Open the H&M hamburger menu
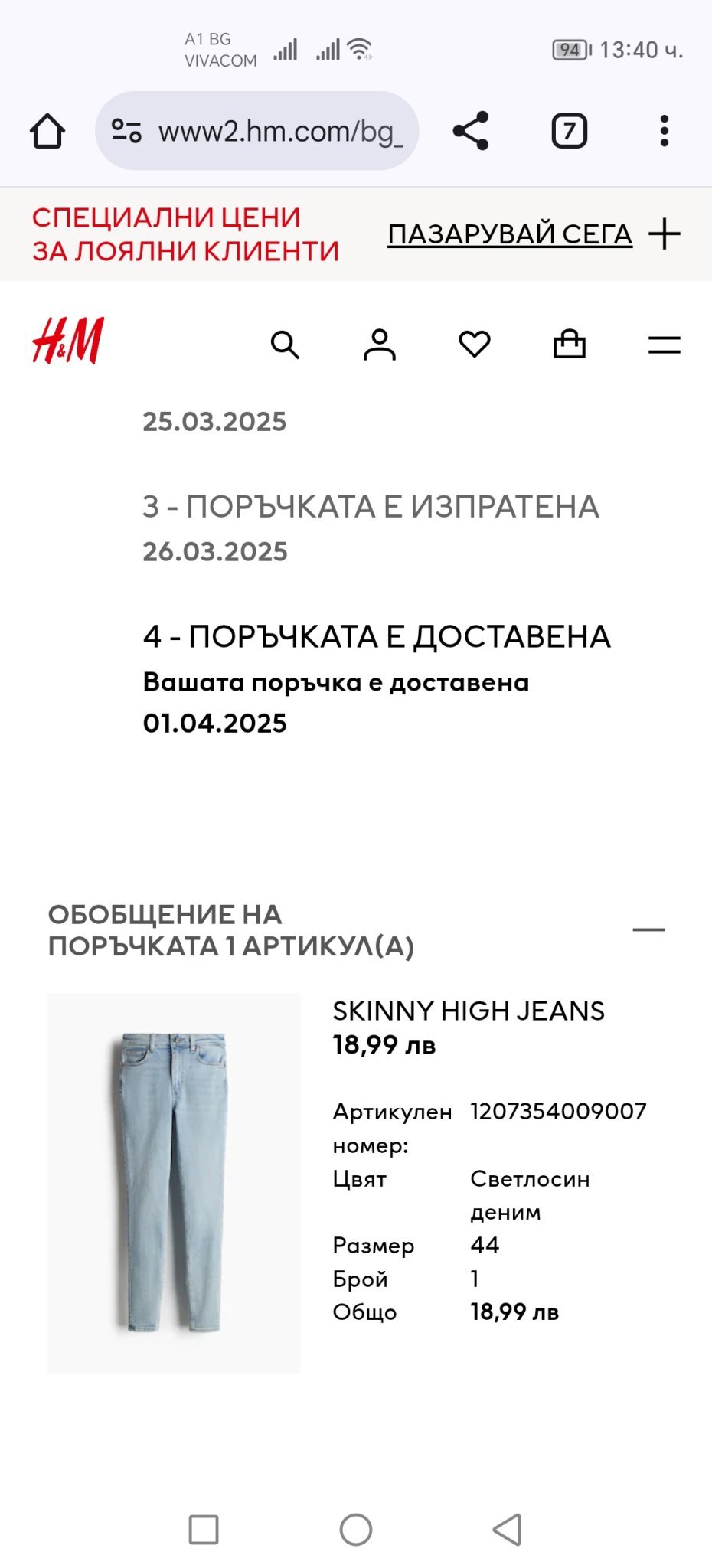This screenshot has height=1568, width=712. (664, 345)
